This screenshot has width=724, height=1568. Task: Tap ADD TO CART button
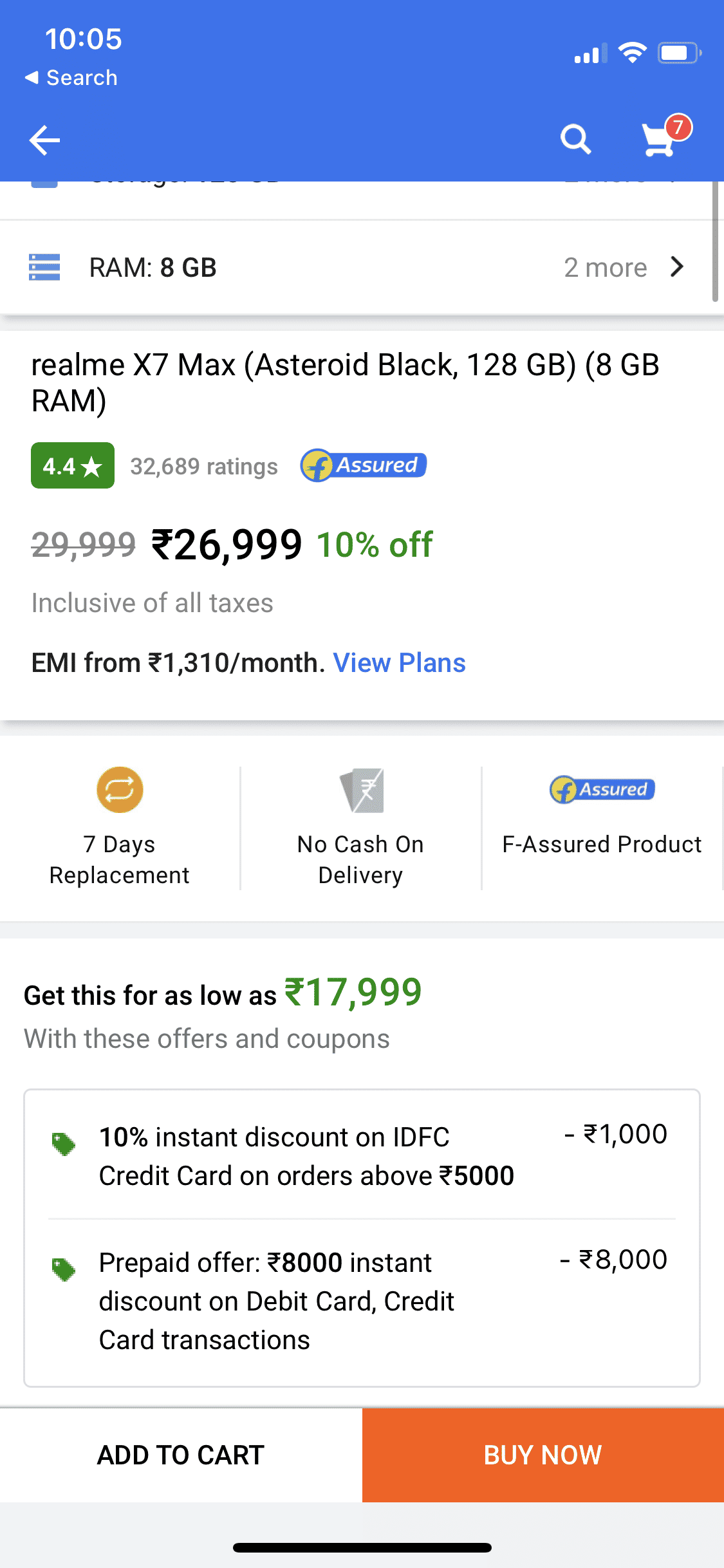click(x=181, y=1455)
